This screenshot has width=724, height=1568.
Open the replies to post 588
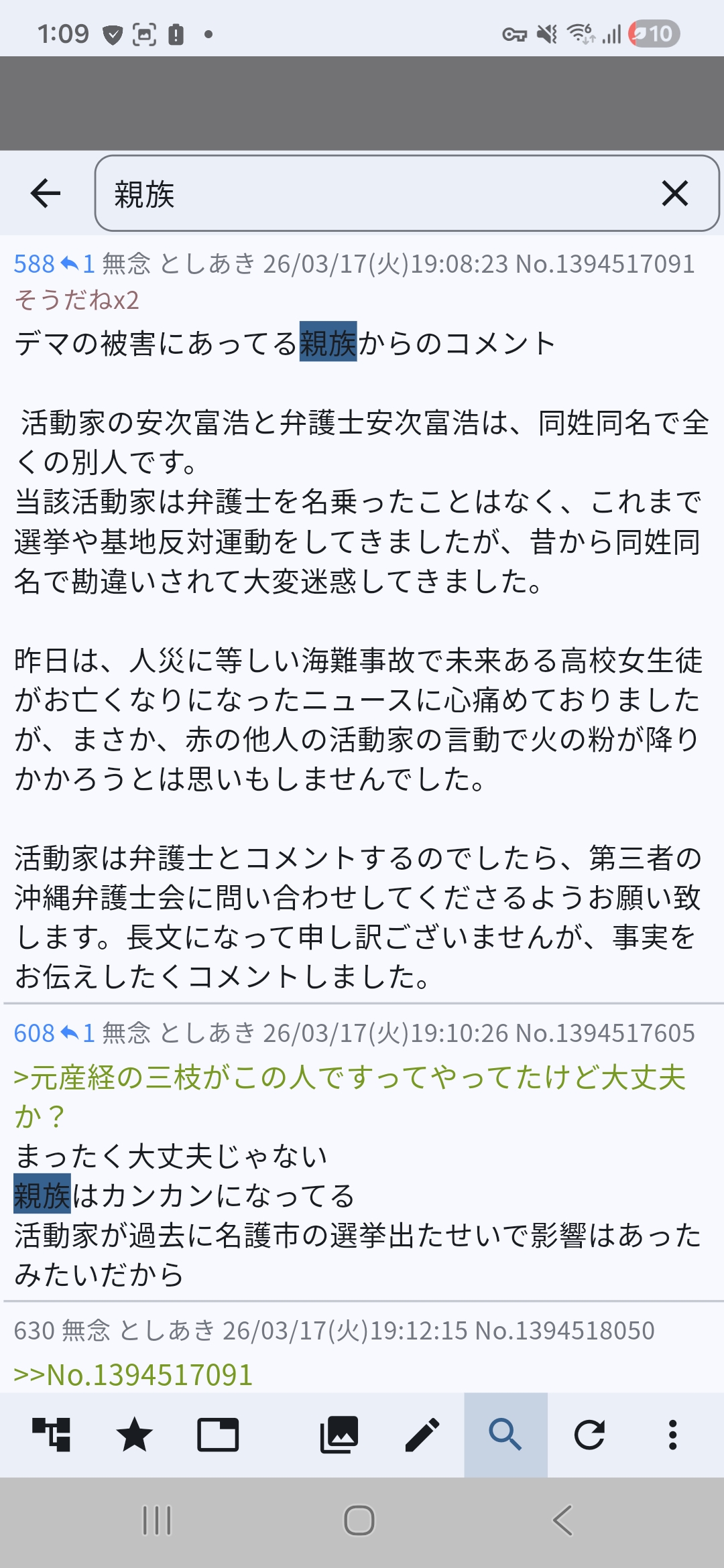[78, 264]
